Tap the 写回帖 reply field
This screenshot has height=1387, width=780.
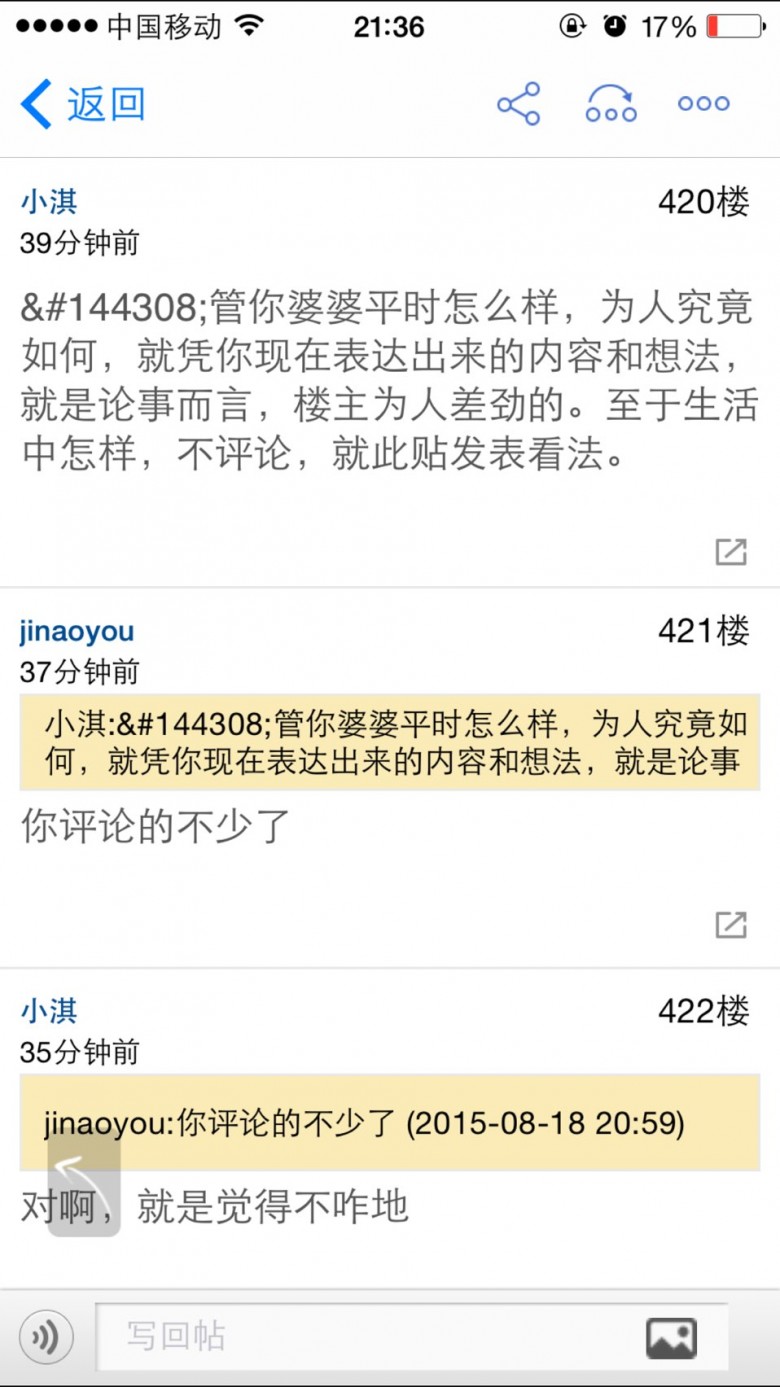[x=411, y=1337]
